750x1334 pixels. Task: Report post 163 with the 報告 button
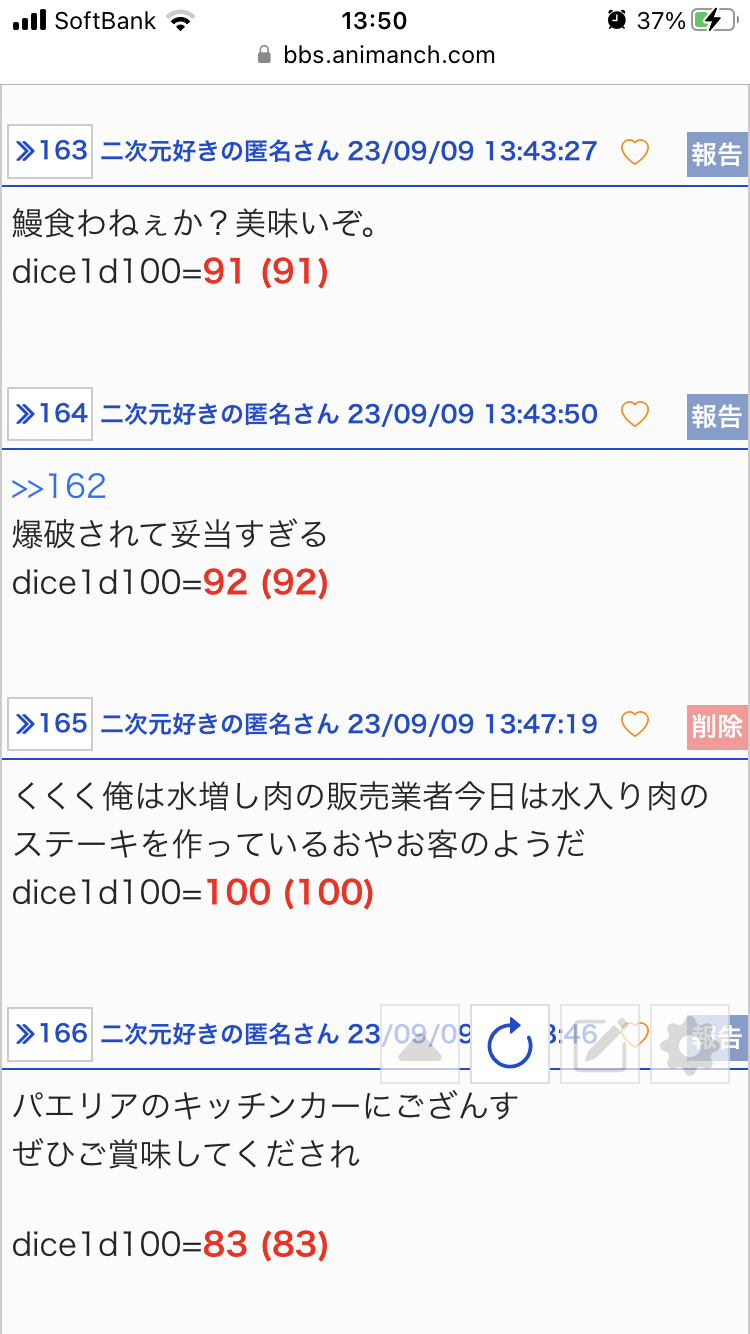(716, 154)
